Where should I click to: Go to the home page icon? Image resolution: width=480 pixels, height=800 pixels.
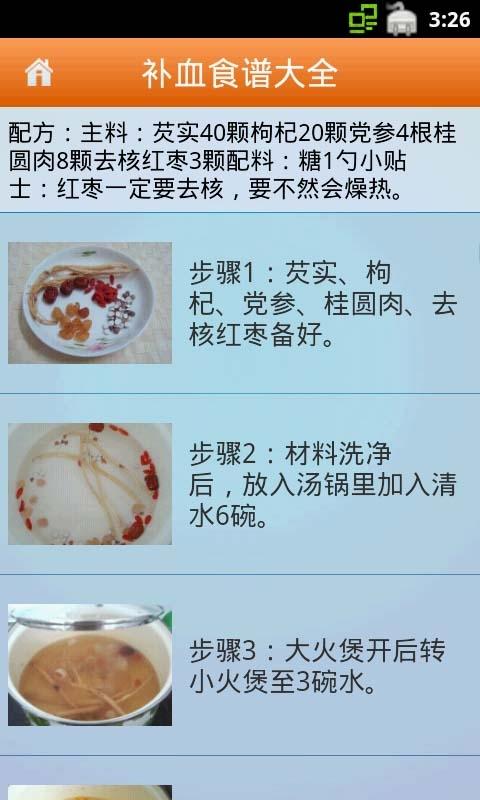pos(39,72)
